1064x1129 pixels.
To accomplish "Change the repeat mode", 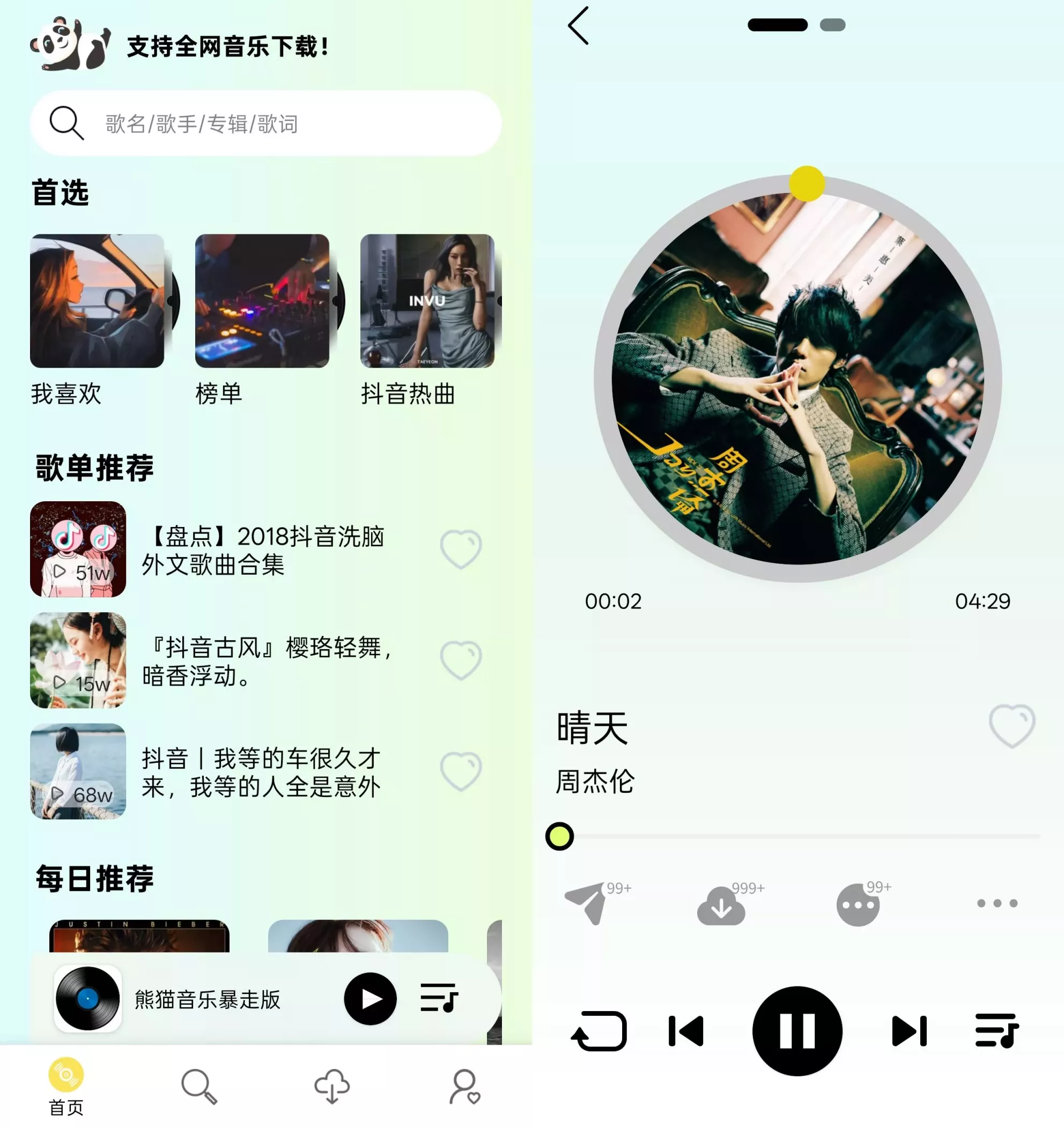I will point(600,1031).
